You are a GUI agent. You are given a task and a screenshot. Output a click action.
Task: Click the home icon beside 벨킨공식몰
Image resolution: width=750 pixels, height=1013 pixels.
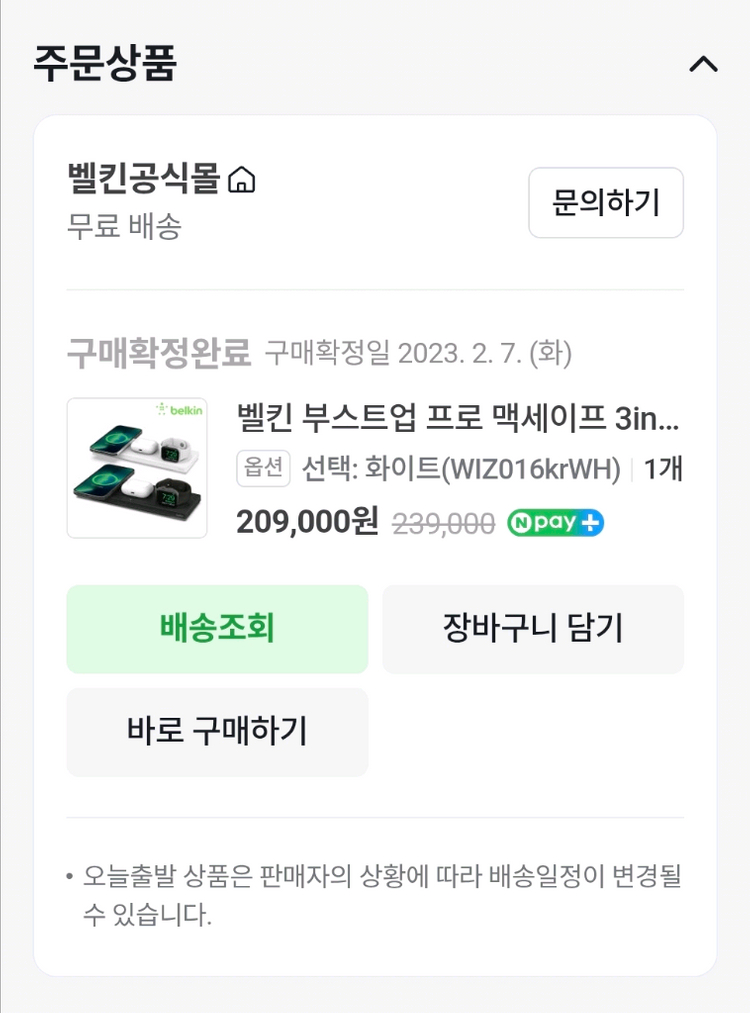click(x=240, y=180)
